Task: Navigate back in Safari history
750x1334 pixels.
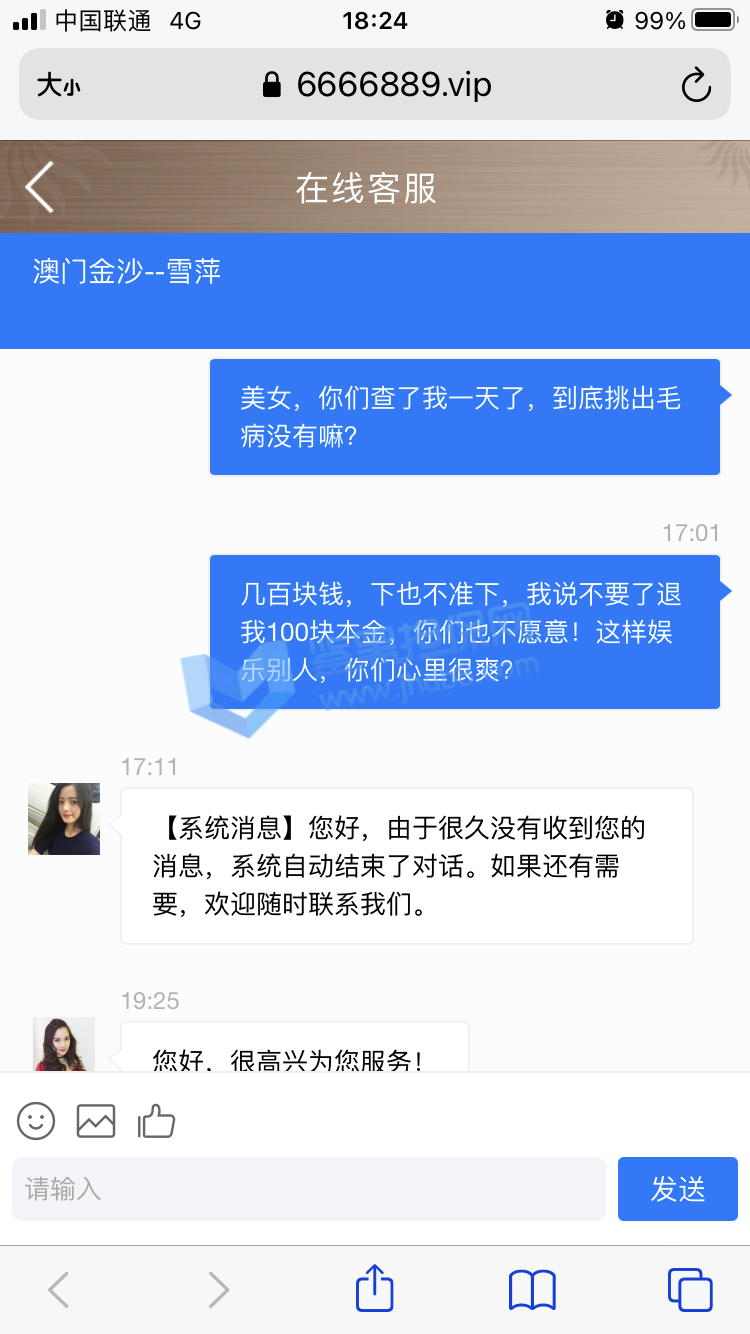Action: (x=59, y=1289)
